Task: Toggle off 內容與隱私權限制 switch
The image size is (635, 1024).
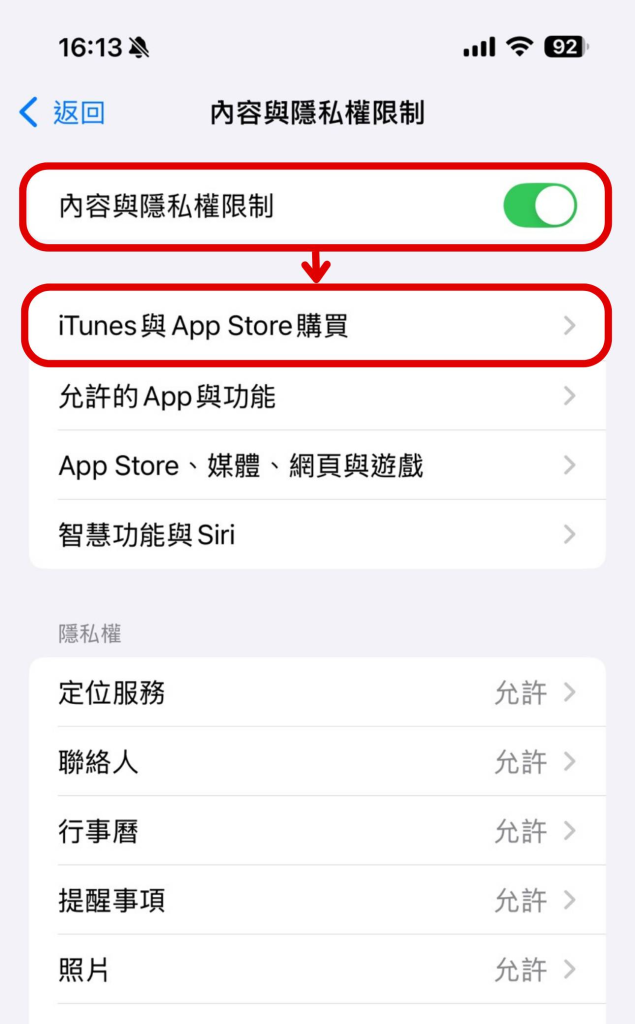Action: [540, 206]
